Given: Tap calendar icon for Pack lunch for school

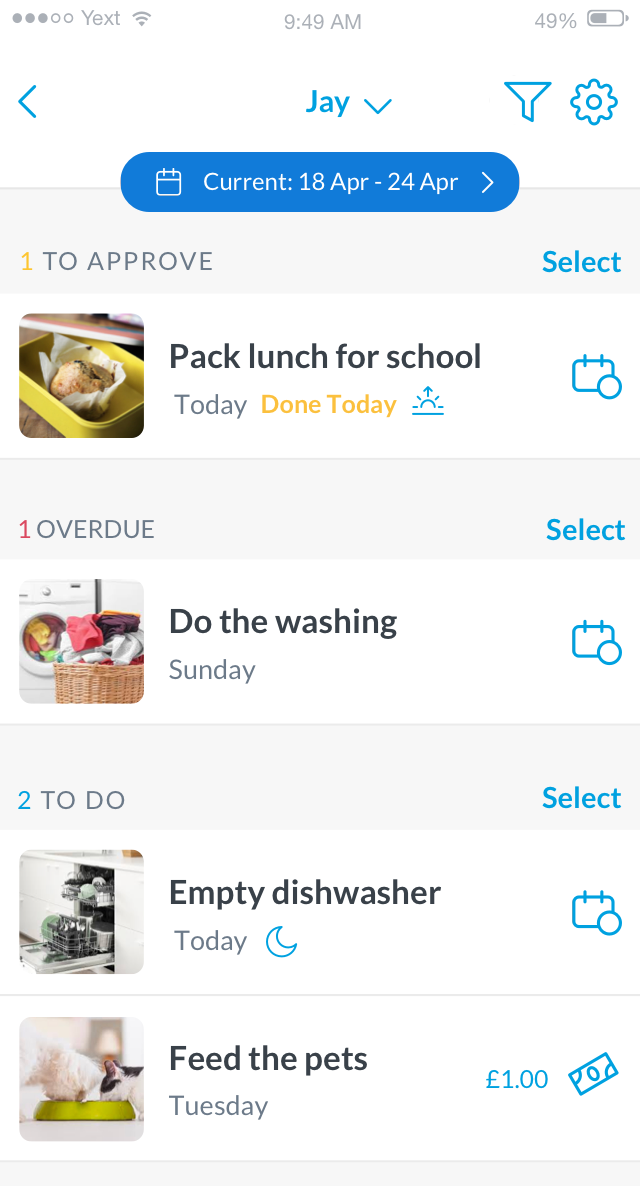Looking at the screenshot, I should point(595,376).
